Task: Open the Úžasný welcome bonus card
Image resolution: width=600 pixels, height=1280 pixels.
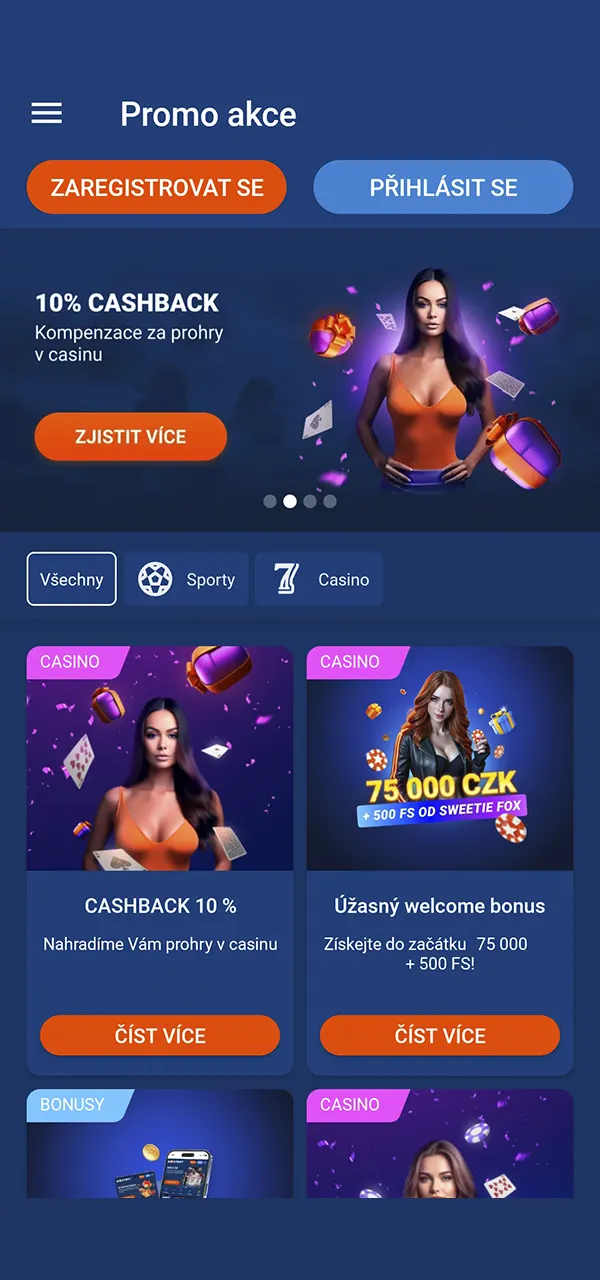Action: click(x=440, y=800)
